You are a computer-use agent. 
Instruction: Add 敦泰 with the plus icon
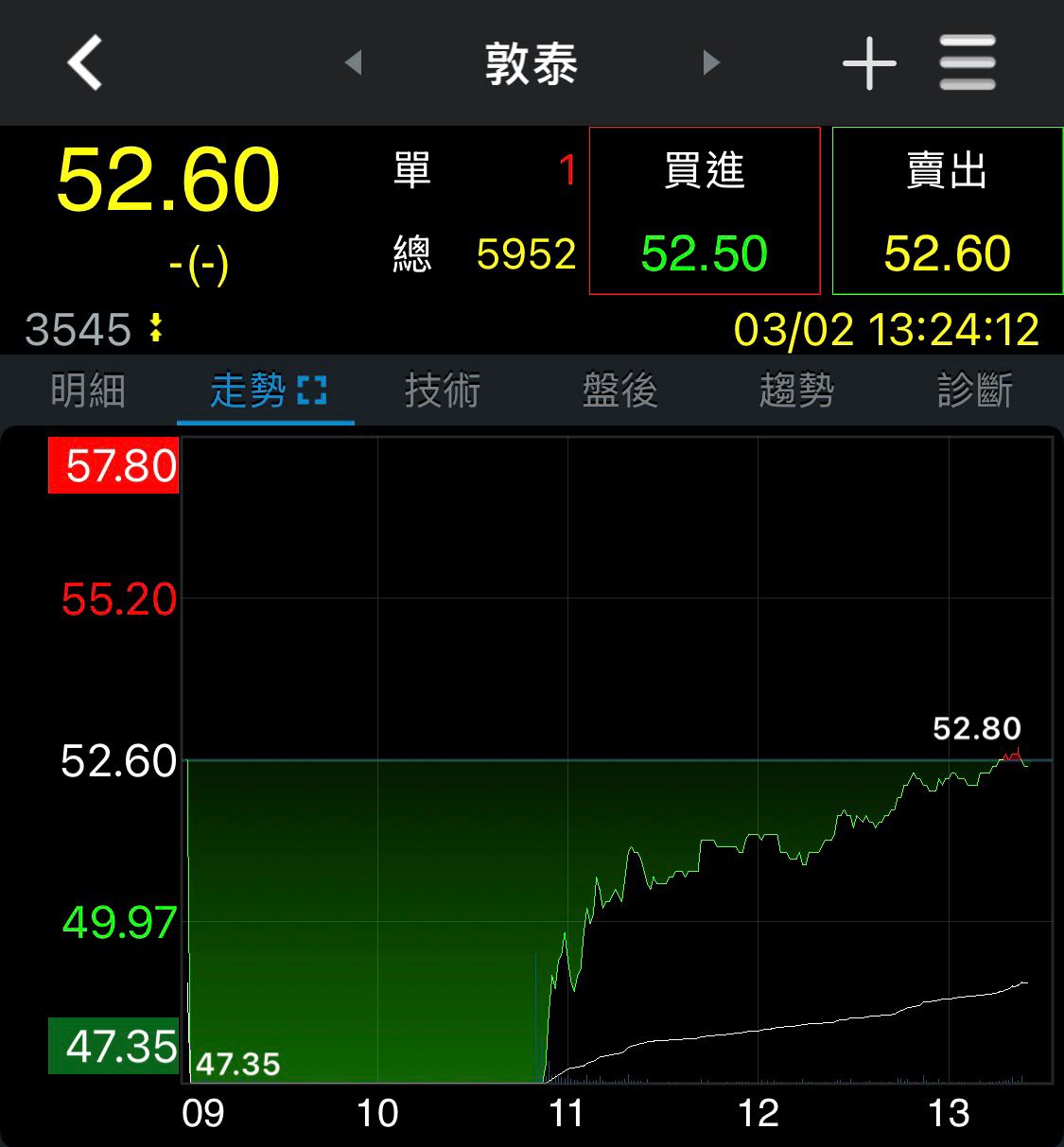pyautogui.click(x=868, y=63)
